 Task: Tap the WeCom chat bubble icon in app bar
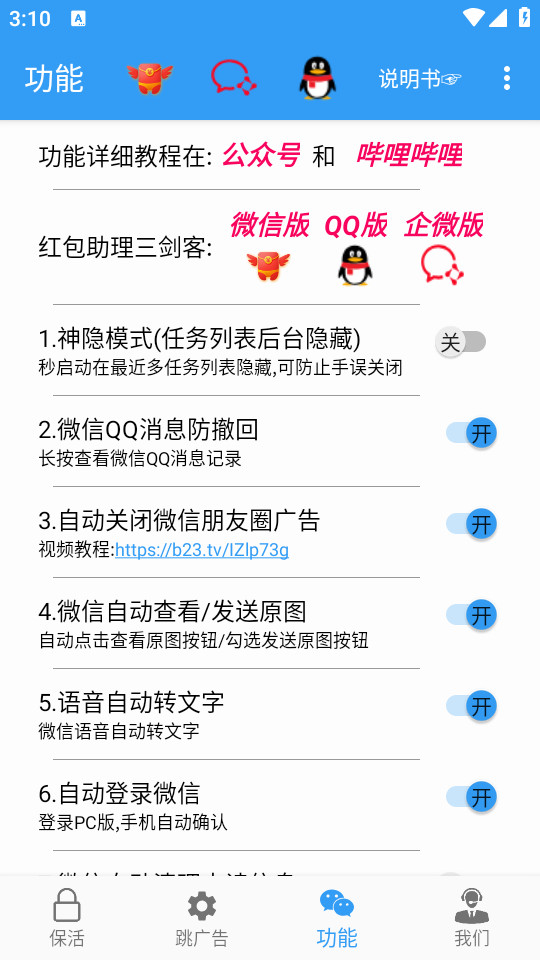coord(233,78)
